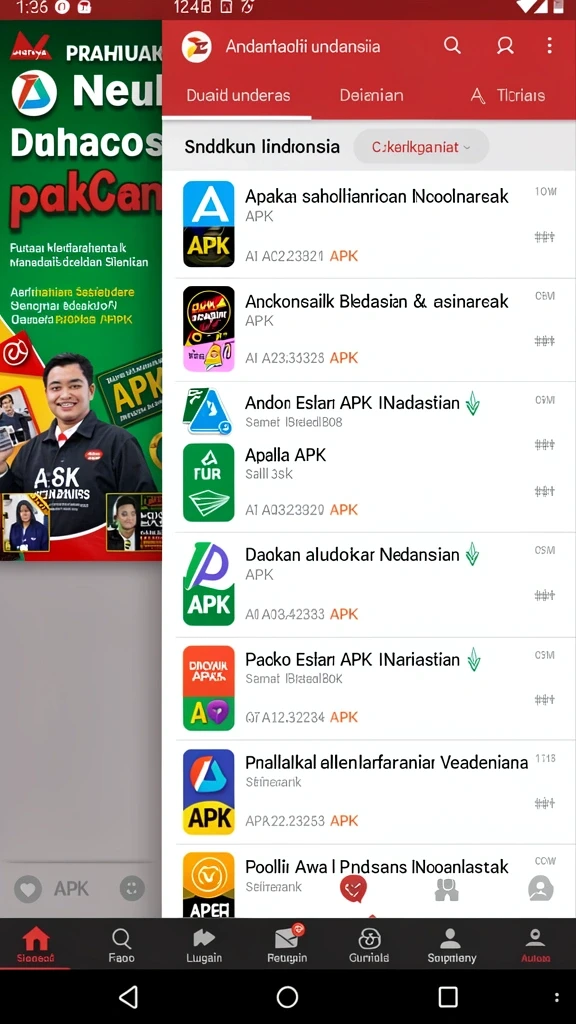Open the three-dot overflow menu

click(549, 46)
